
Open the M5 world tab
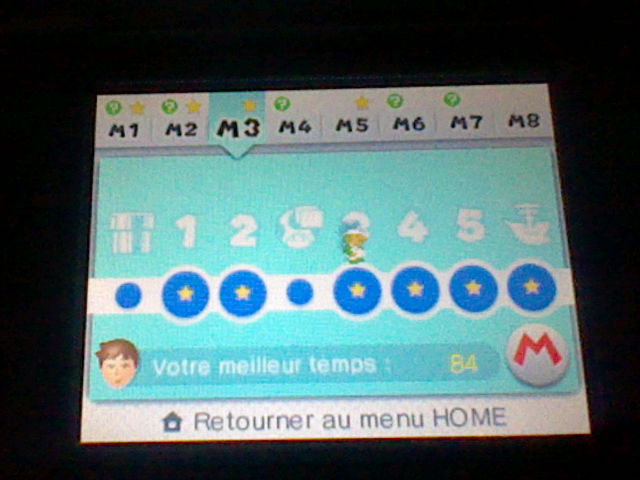351,126
